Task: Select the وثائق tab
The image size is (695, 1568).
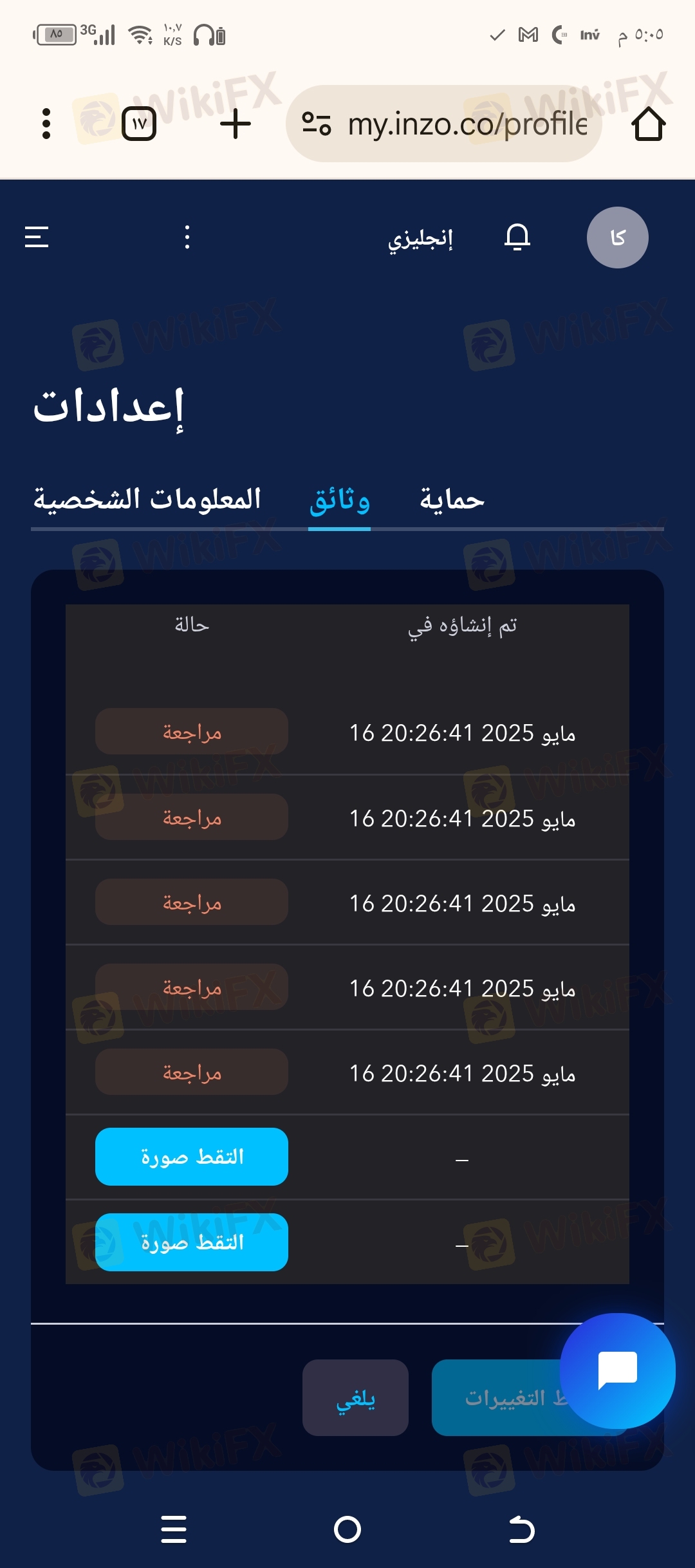Action: (x=340, y=500)
